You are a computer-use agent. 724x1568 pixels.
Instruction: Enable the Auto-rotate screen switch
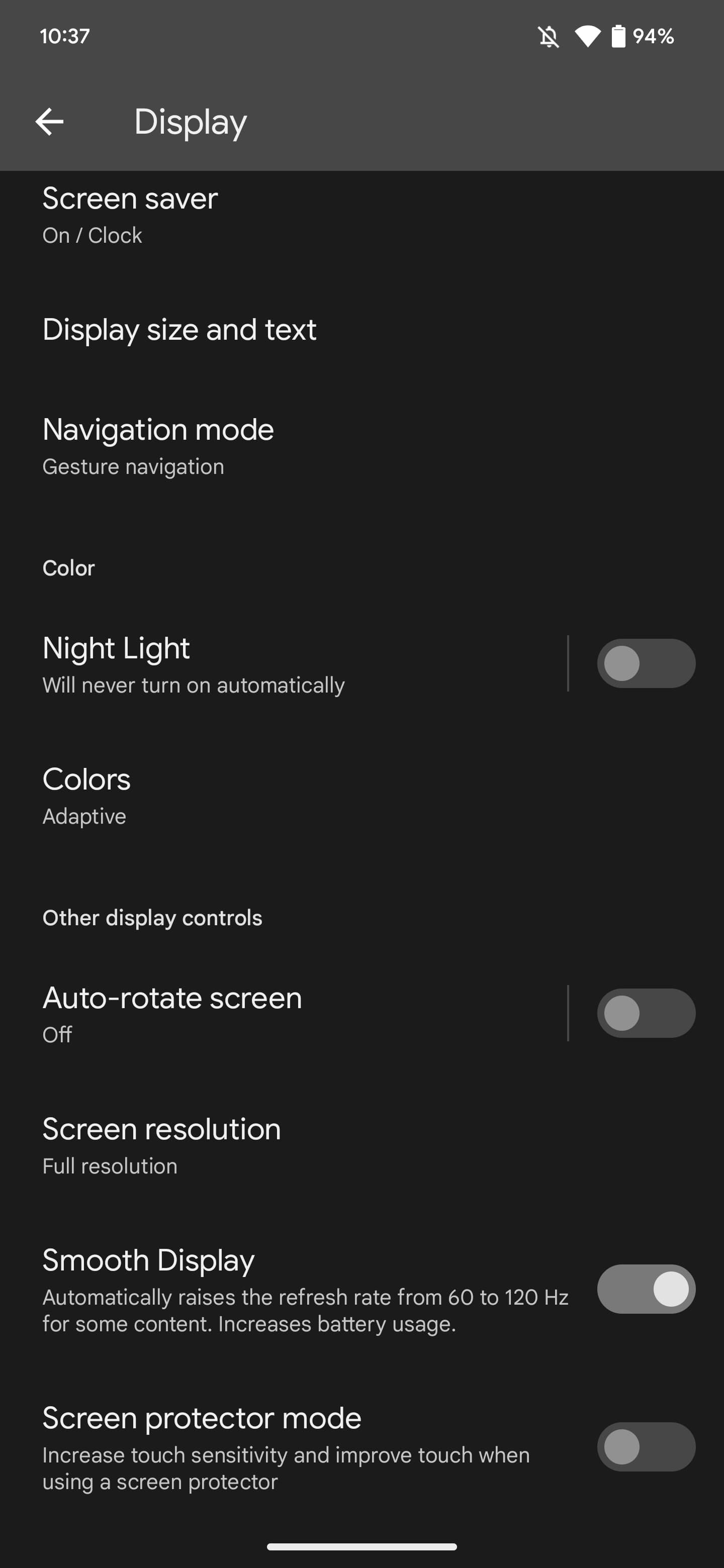pyautogui.click(x=646, y=1014)
